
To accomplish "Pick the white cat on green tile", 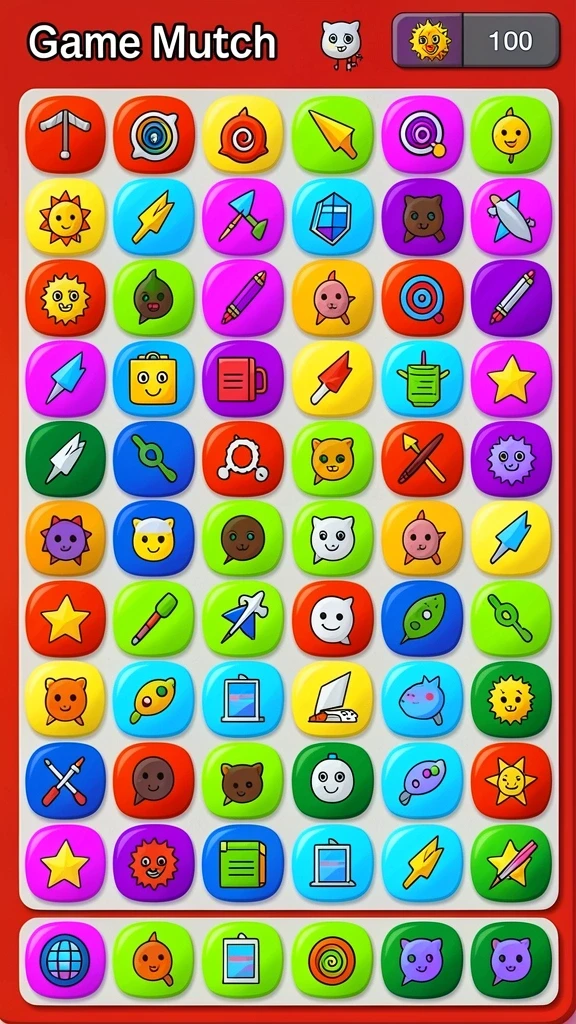I will (332, 539).
